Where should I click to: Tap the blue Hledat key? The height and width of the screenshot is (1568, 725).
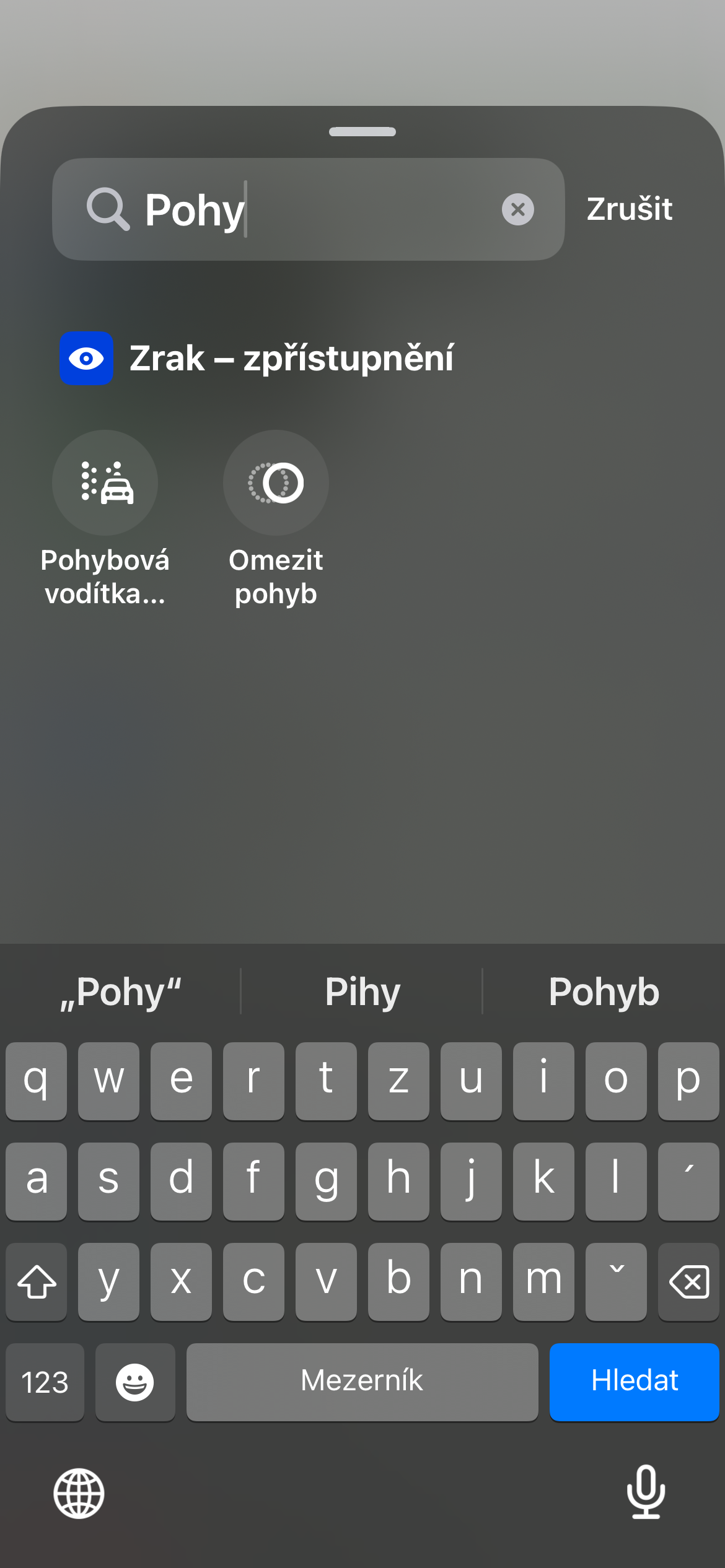pyautogui.click(x=634, y=1381)
